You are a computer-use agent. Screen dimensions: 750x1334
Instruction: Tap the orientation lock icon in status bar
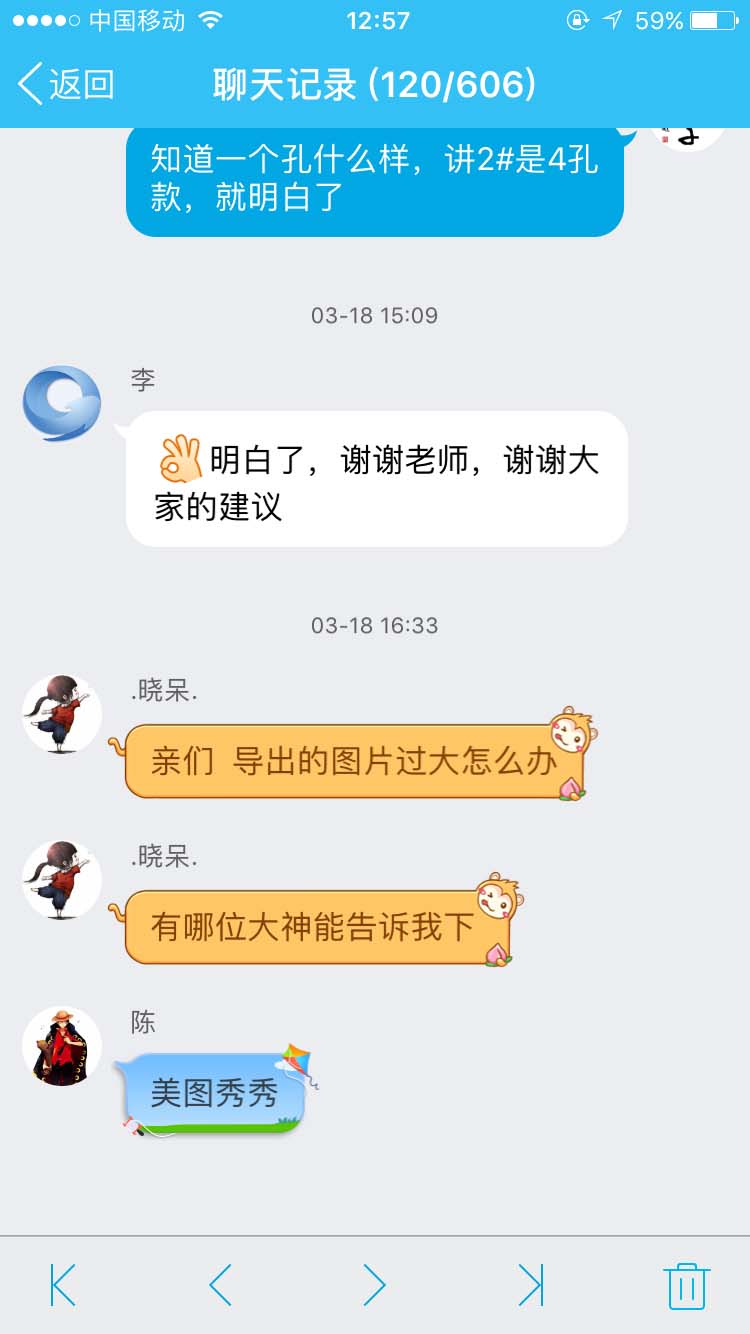click(577, 18)
